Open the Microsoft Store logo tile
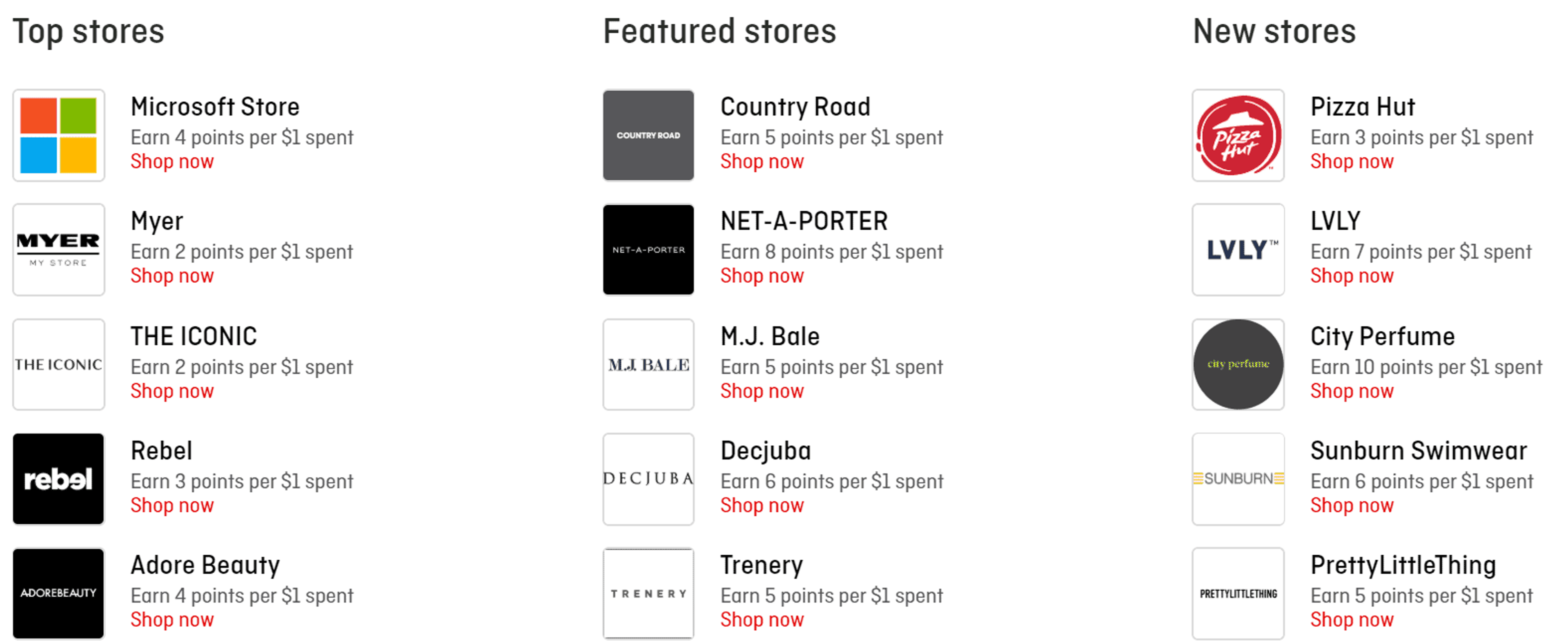 58,135
